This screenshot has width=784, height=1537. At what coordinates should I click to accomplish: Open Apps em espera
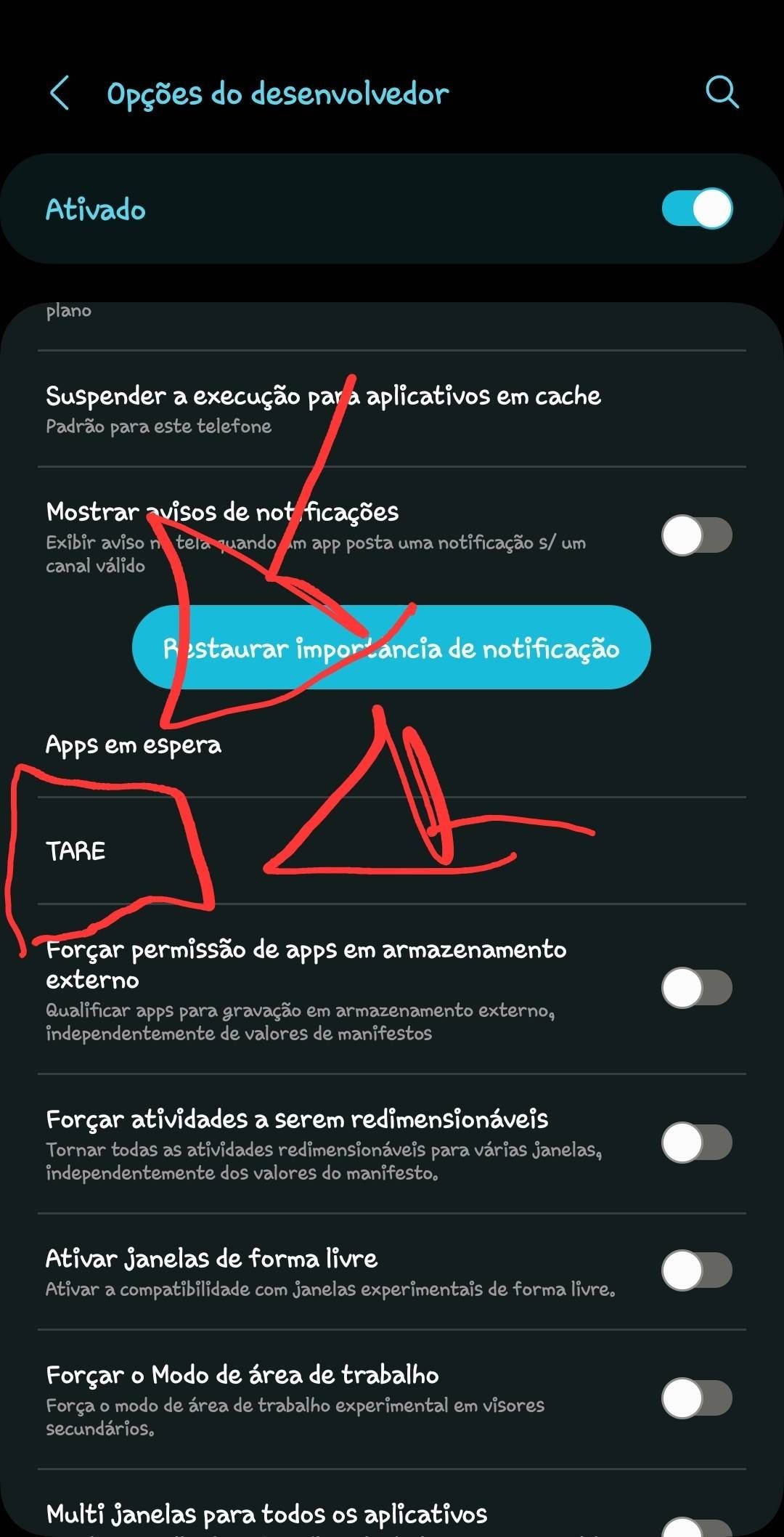[x=134, y=745]
